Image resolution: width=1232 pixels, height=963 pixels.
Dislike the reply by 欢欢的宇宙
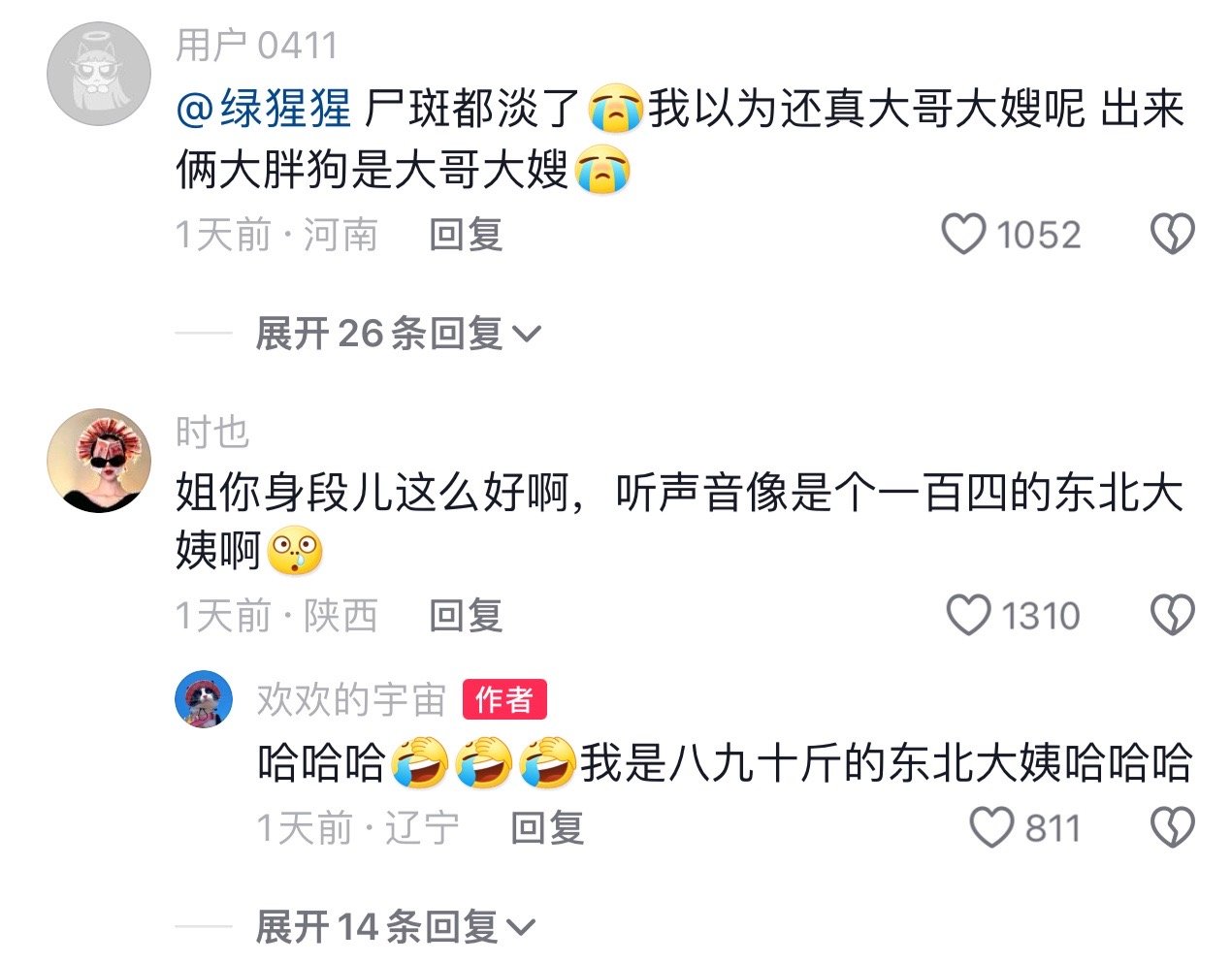tap(1172, 828)
